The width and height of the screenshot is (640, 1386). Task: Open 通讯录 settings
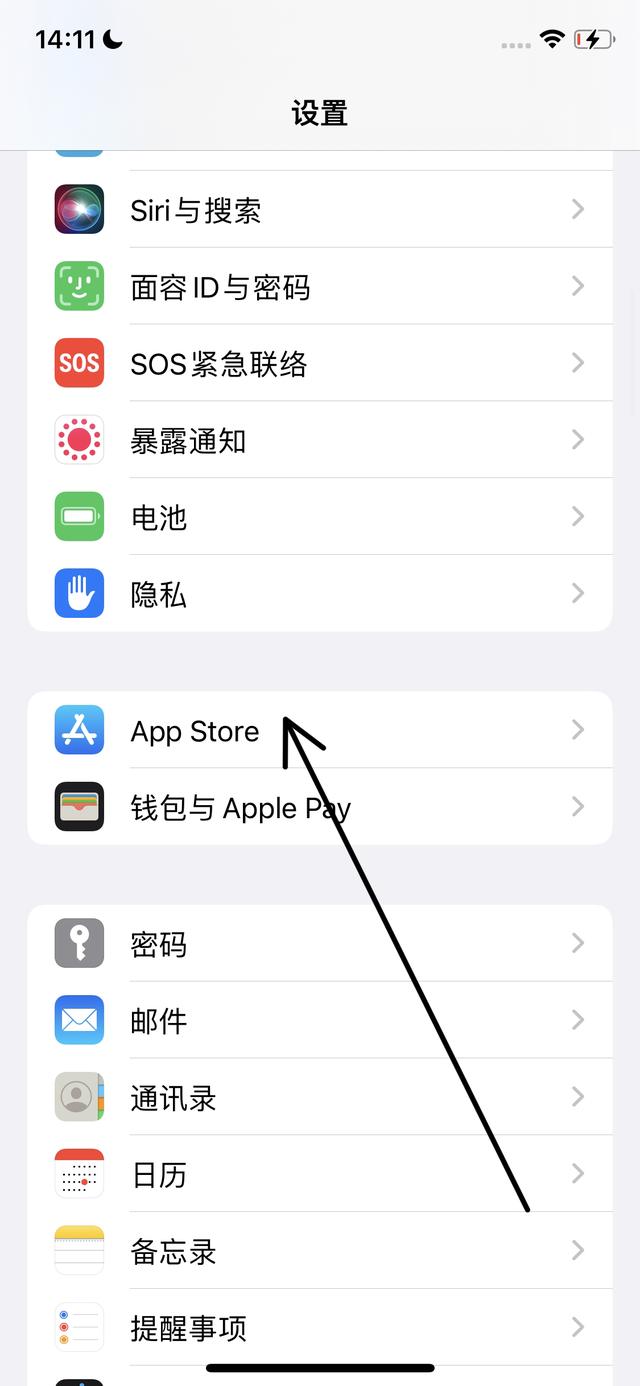pos(320,1098)
